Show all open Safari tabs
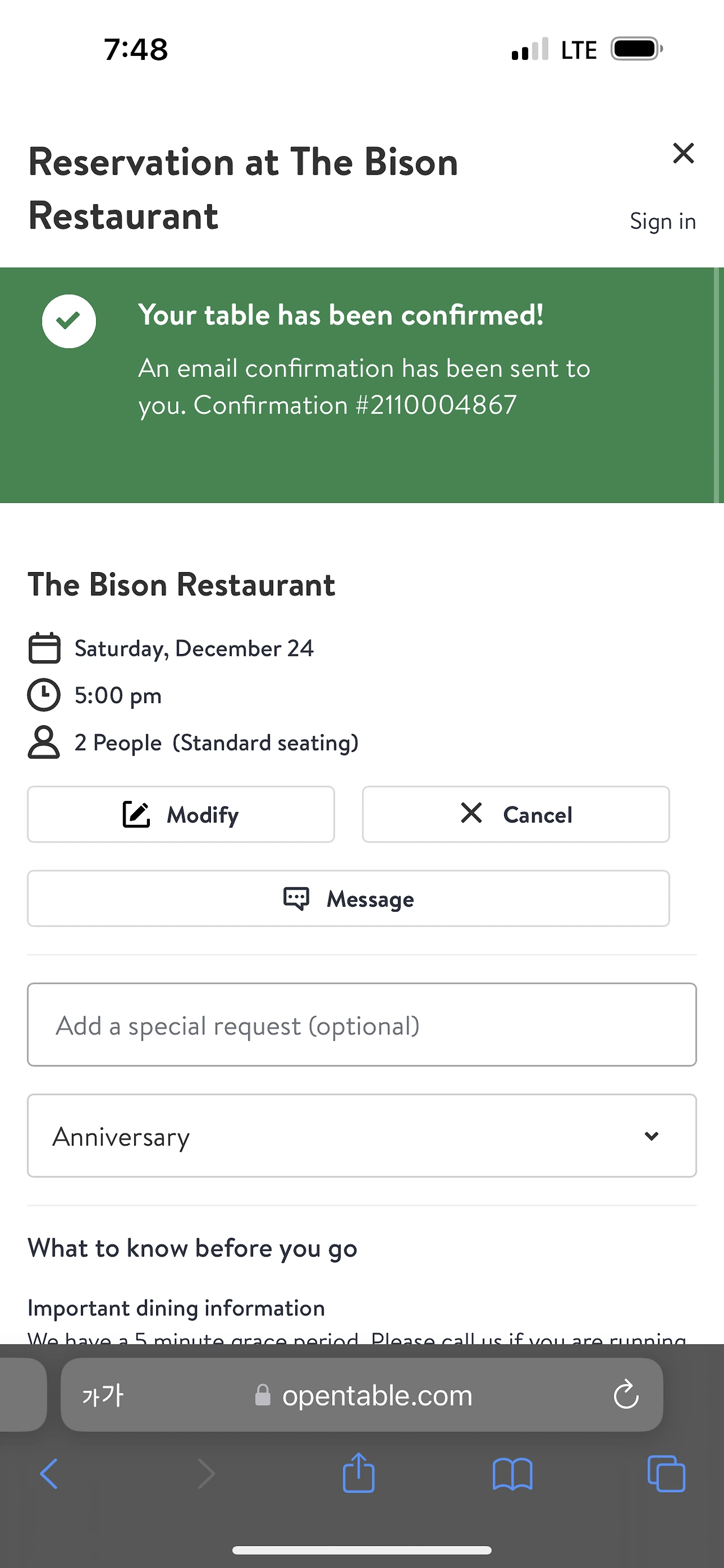The image size is (724, 1568). coord(666,1474)
